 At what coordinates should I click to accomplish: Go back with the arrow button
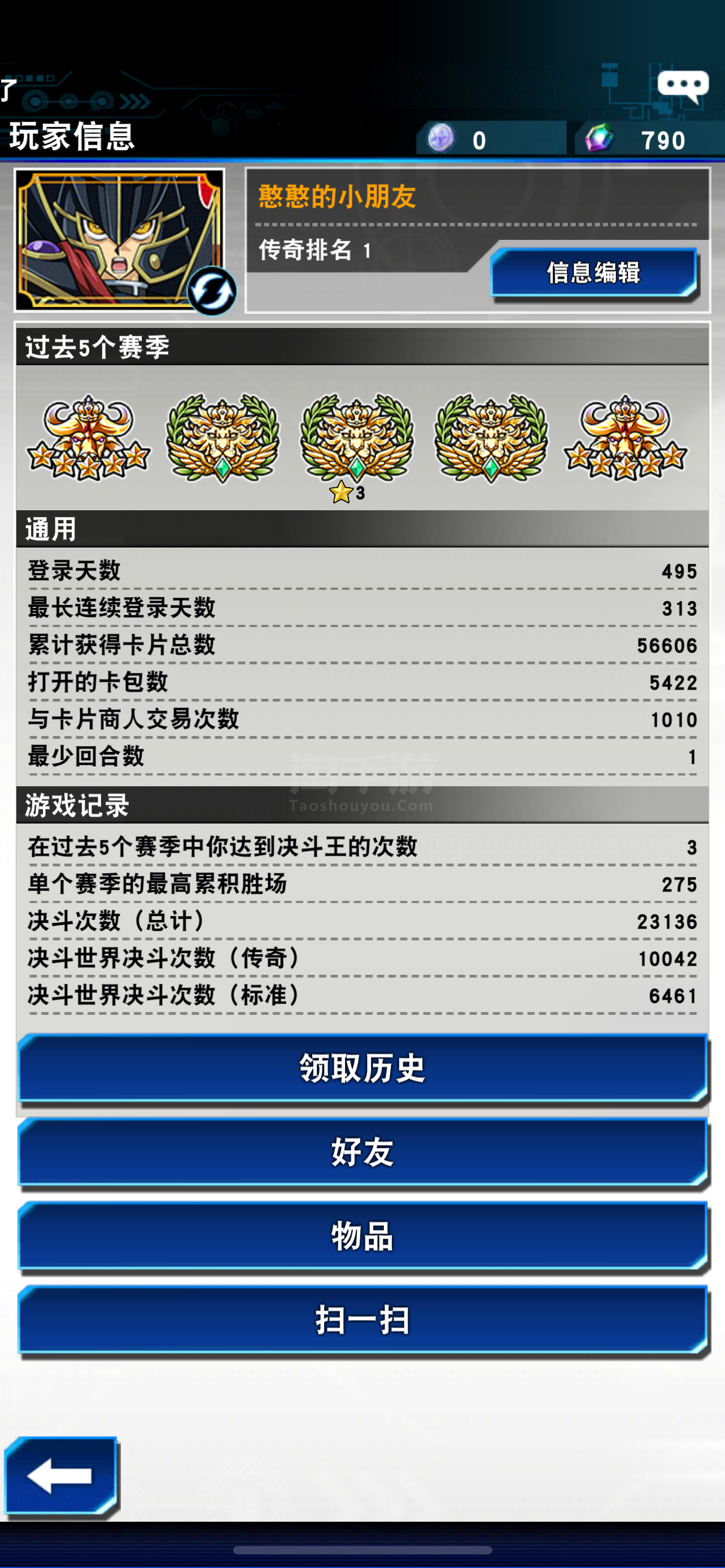pyautogui.click(x=61, y=1475)
